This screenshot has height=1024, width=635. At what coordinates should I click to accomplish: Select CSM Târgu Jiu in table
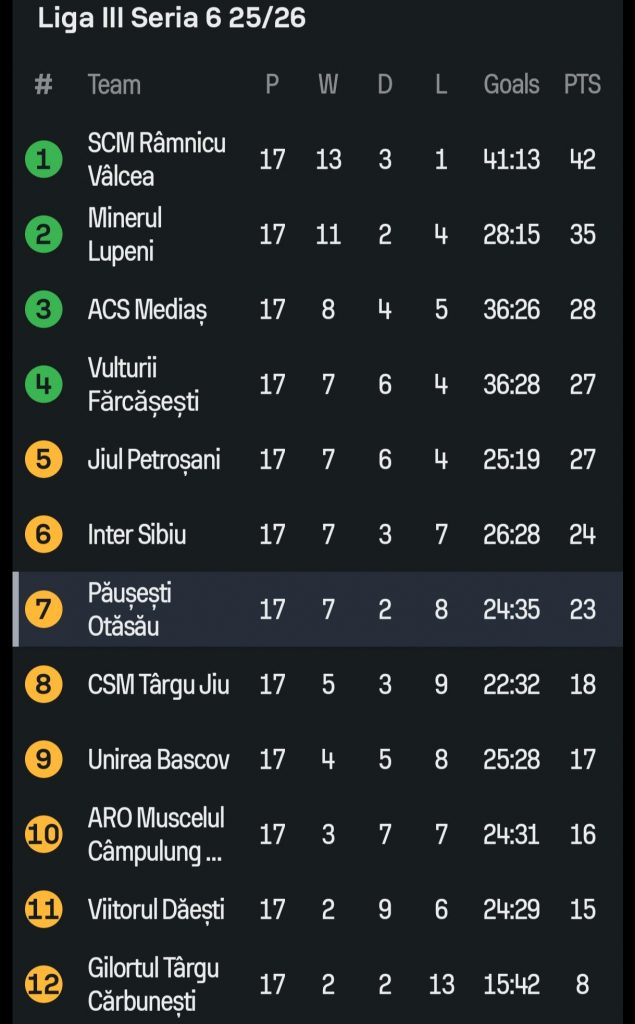[x=318, y=684]
